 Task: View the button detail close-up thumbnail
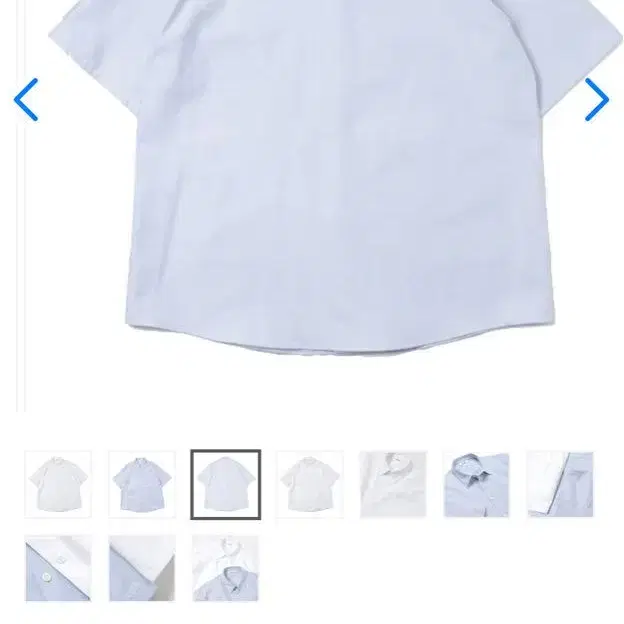pyautogui.click(x=58, y=568)
